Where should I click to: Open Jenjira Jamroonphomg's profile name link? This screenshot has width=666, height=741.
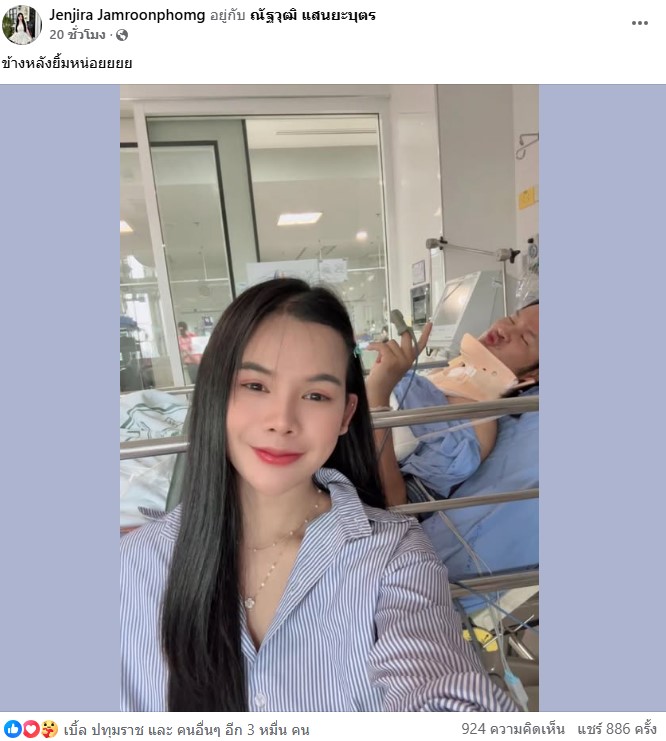(x=127, y=16)
